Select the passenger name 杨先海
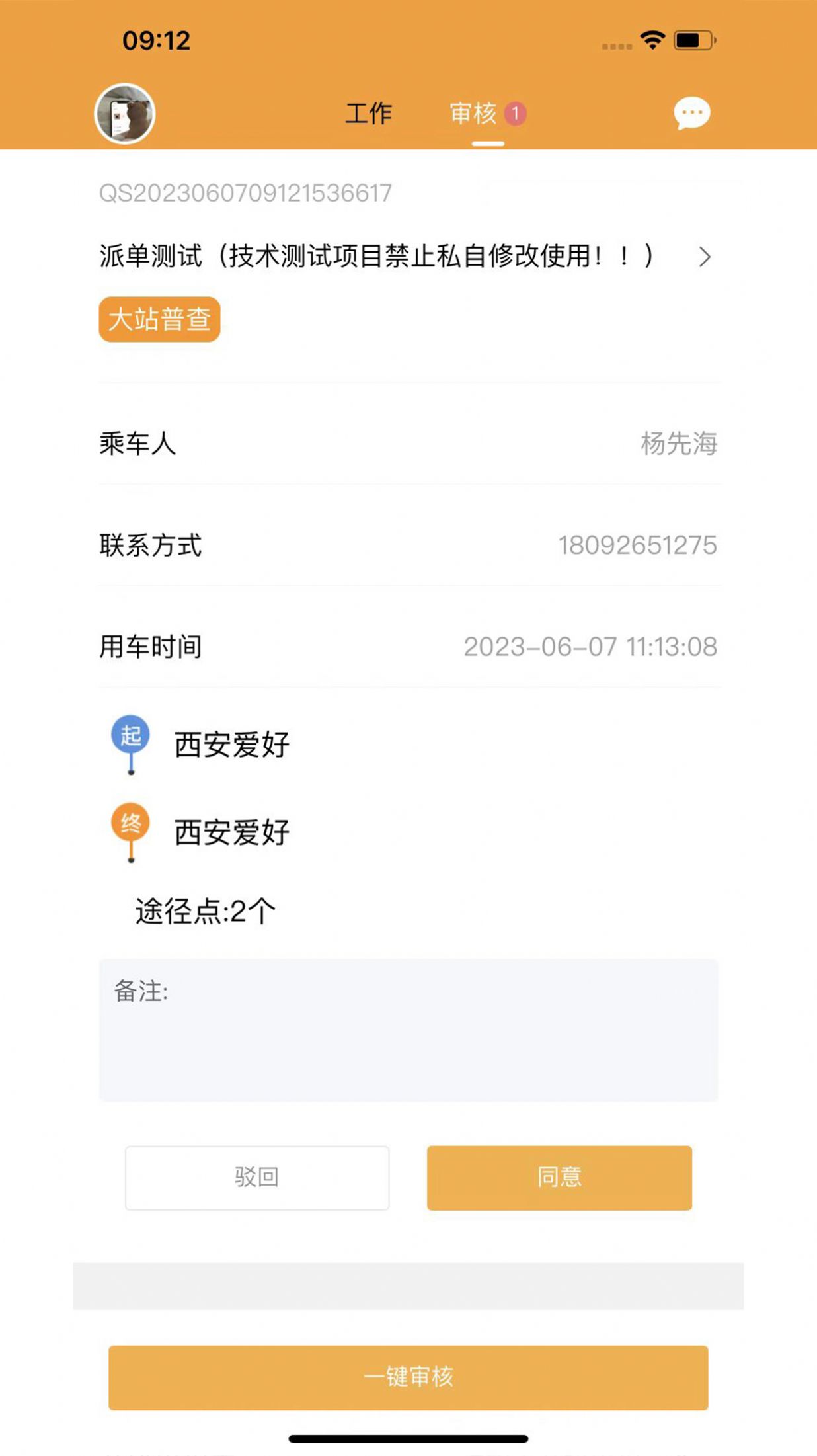The height and width of the screenshot is (1456, 817). (x=680, y=445)
